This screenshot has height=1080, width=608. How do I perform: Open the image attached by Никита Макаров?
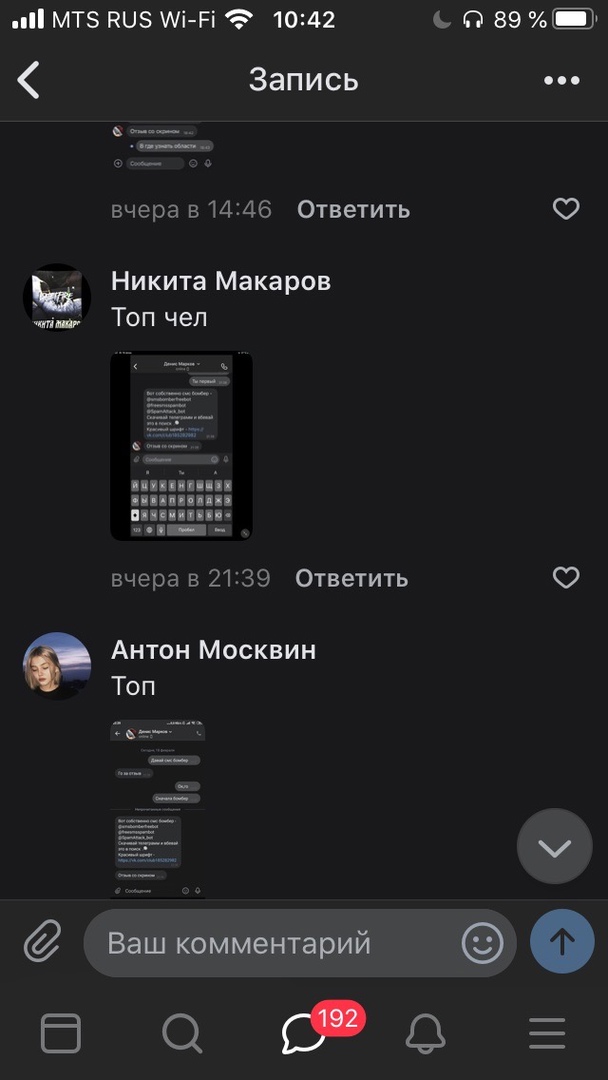pos(181,446)
